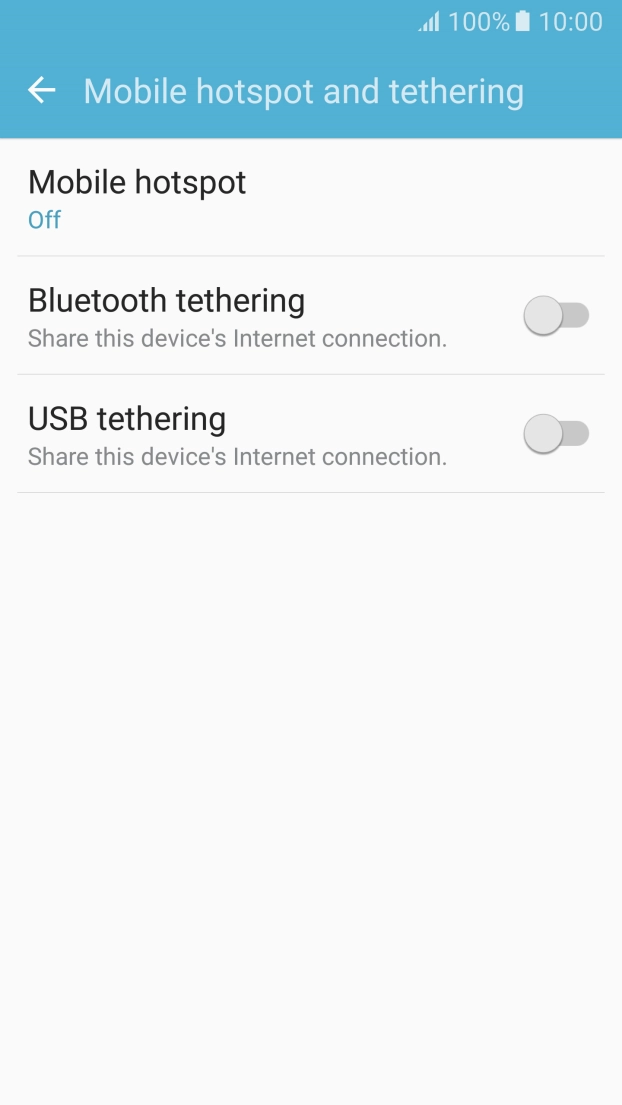Turn on USB tethering switch
Image resolution: width=622 pixels, height=1105 pixels.
556,433
